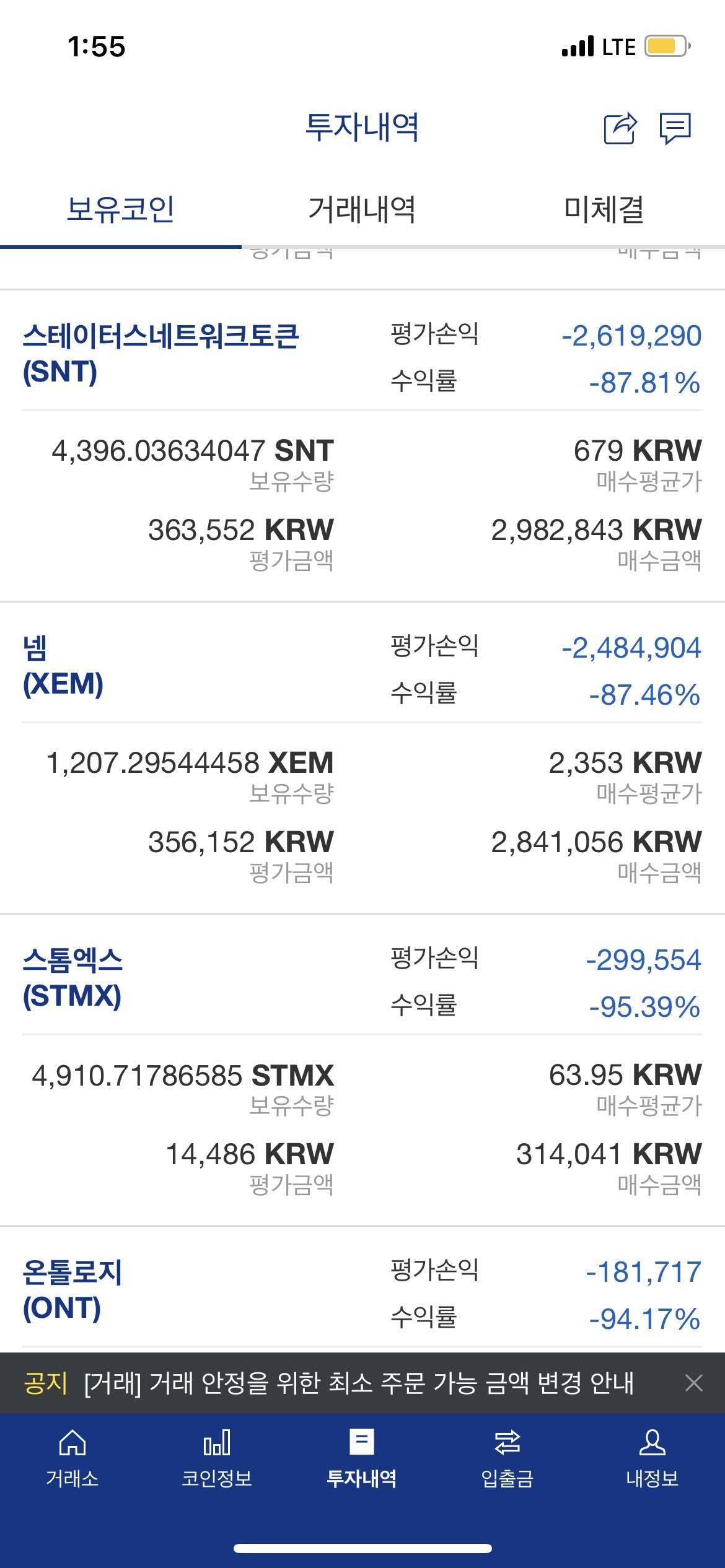725x1568 pixels.
Task: Dismiss the 공지 notice banner
Action: (x=693, y=1383)
